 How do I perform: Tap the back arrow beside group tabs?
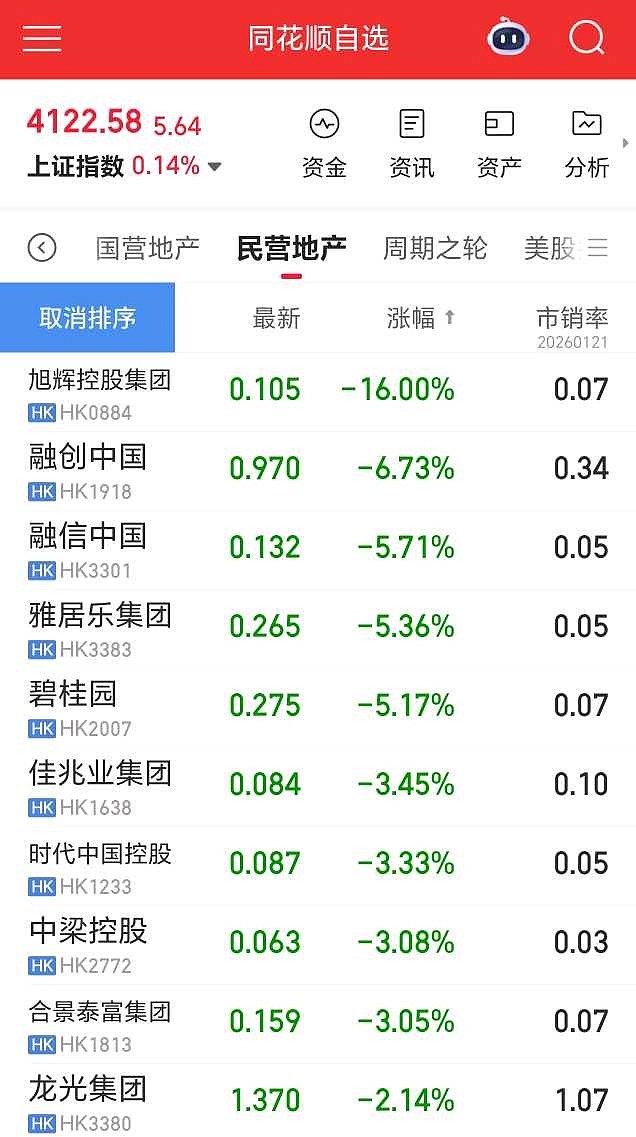pos(42,247)
